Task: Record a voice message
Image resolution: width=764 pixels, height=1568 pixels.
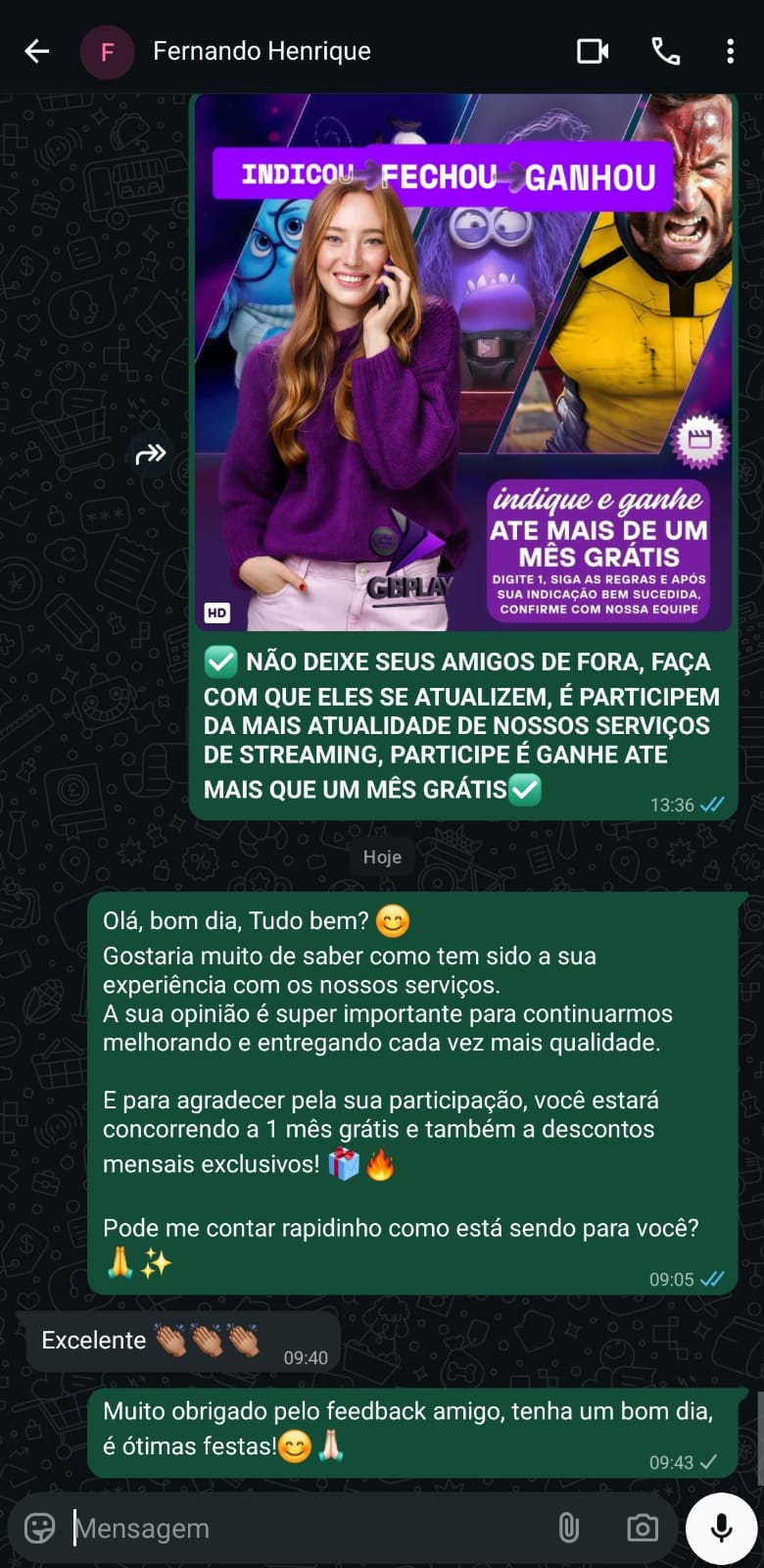Action: (721, 1528)
